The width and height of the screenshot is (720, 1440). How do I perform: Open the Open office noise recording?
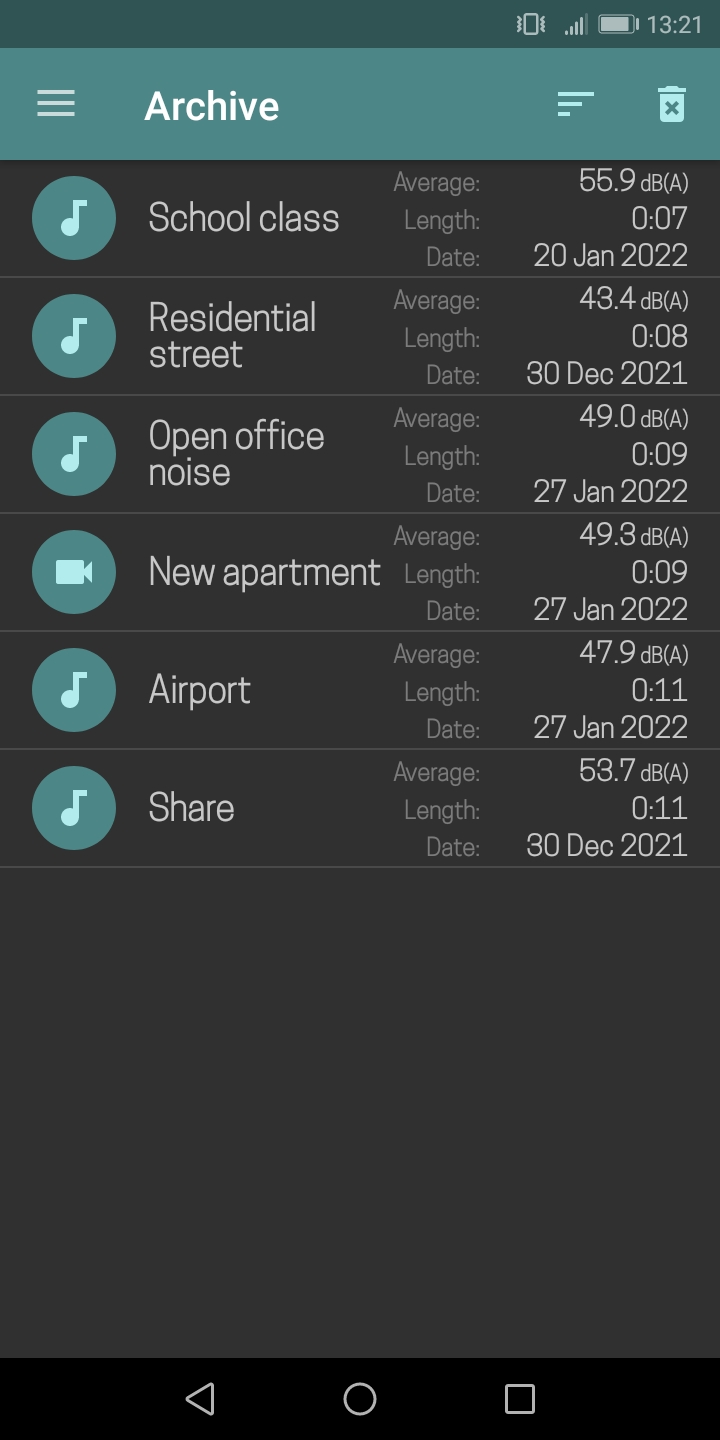237,454
